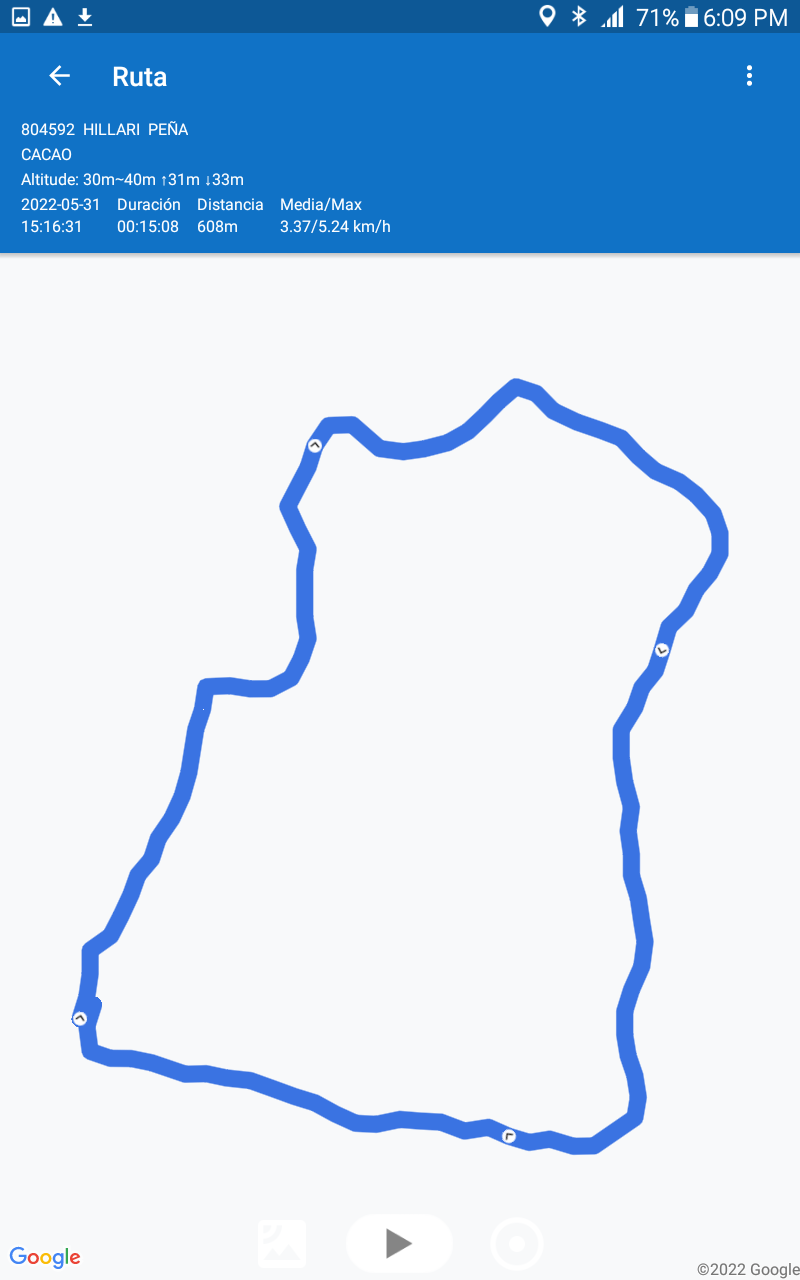Tap the circular record/center button
800x1280 pixels.
click(x=517, y=1244)
